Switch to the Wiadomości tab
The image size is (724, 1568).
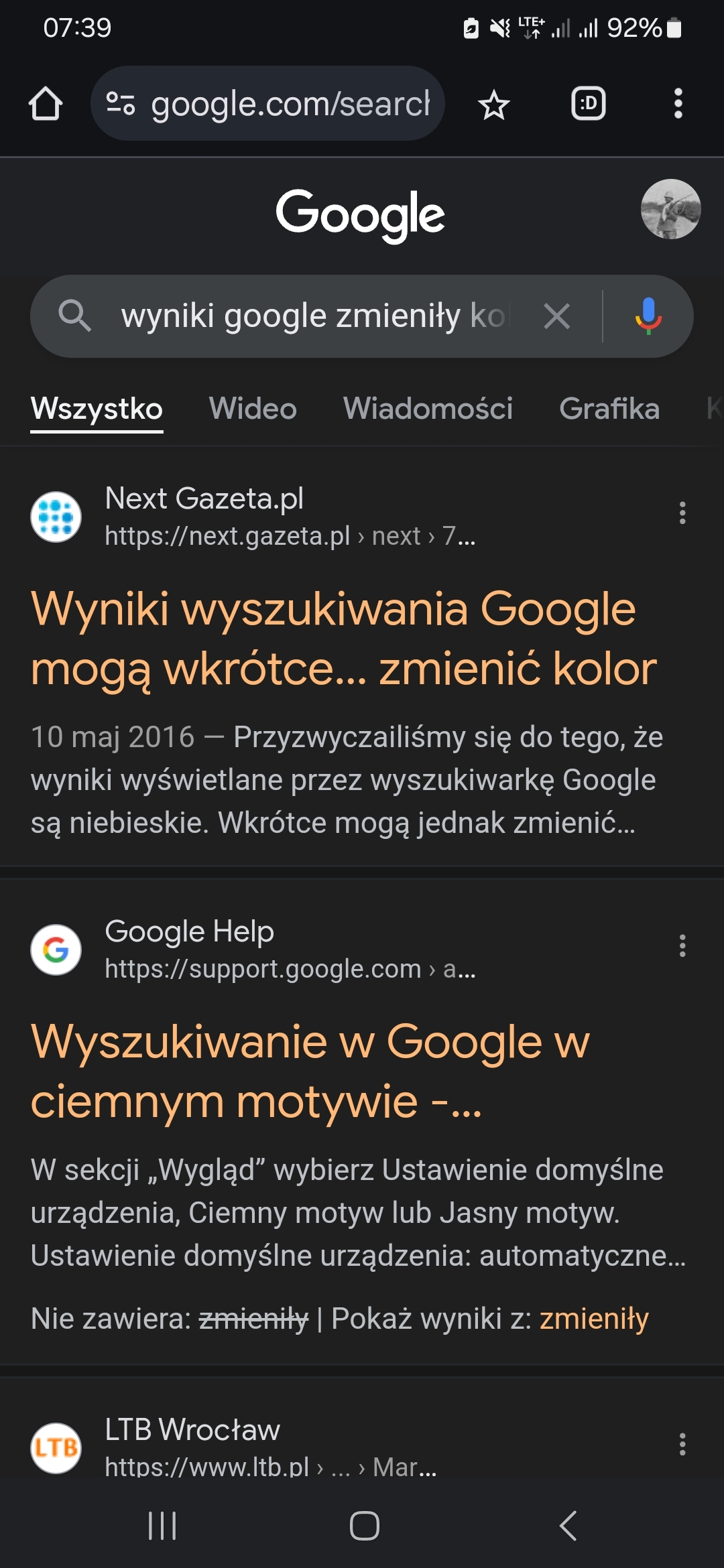coord(428,409)
